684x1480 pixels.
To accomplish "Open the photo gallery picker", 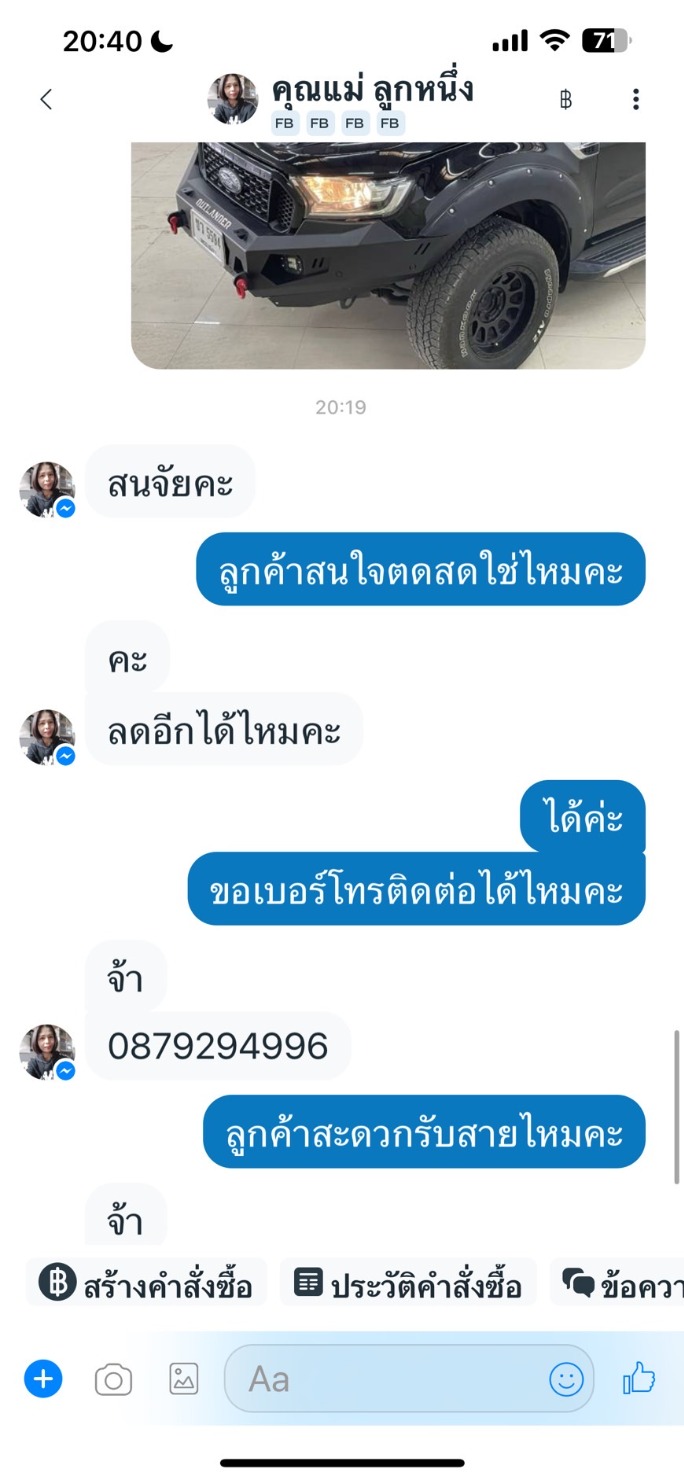I will 183,1380.
